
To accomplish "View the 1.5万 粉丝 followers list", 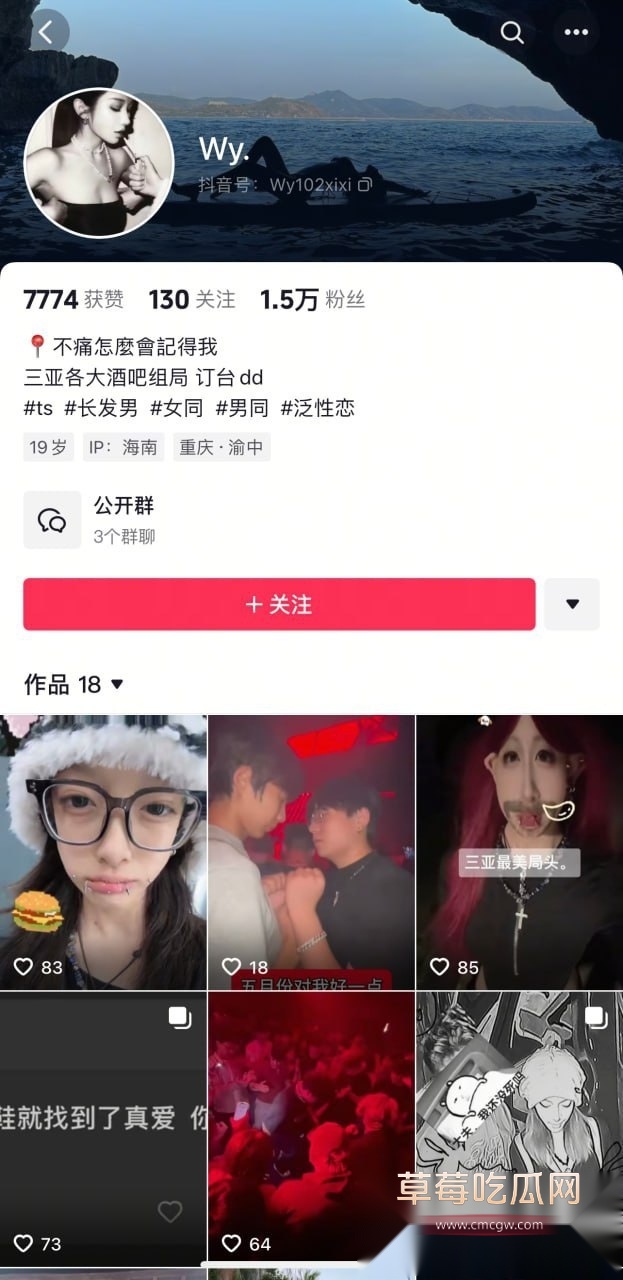I will click(x=312, y=299).
